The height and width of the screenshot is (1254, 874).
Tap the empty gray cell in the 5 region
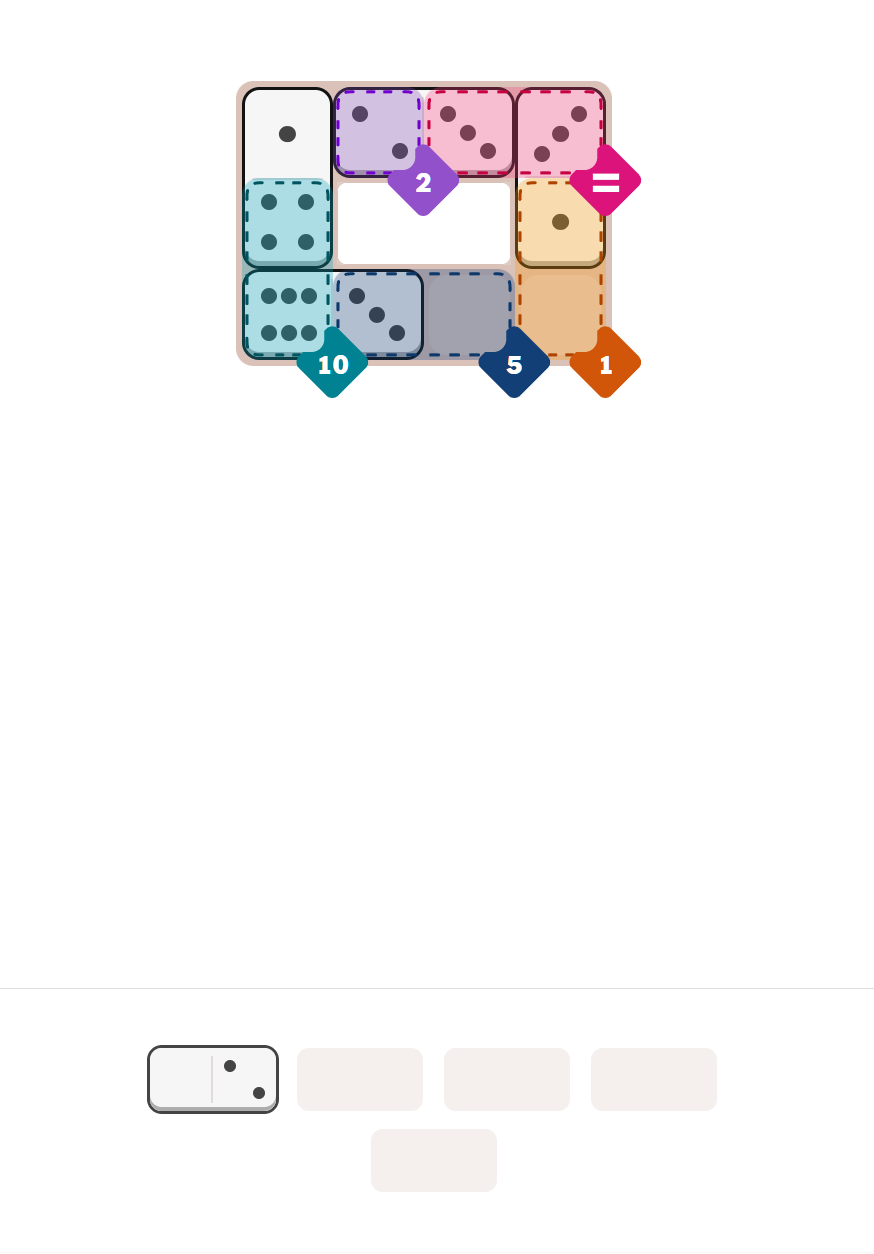point(467,313)
